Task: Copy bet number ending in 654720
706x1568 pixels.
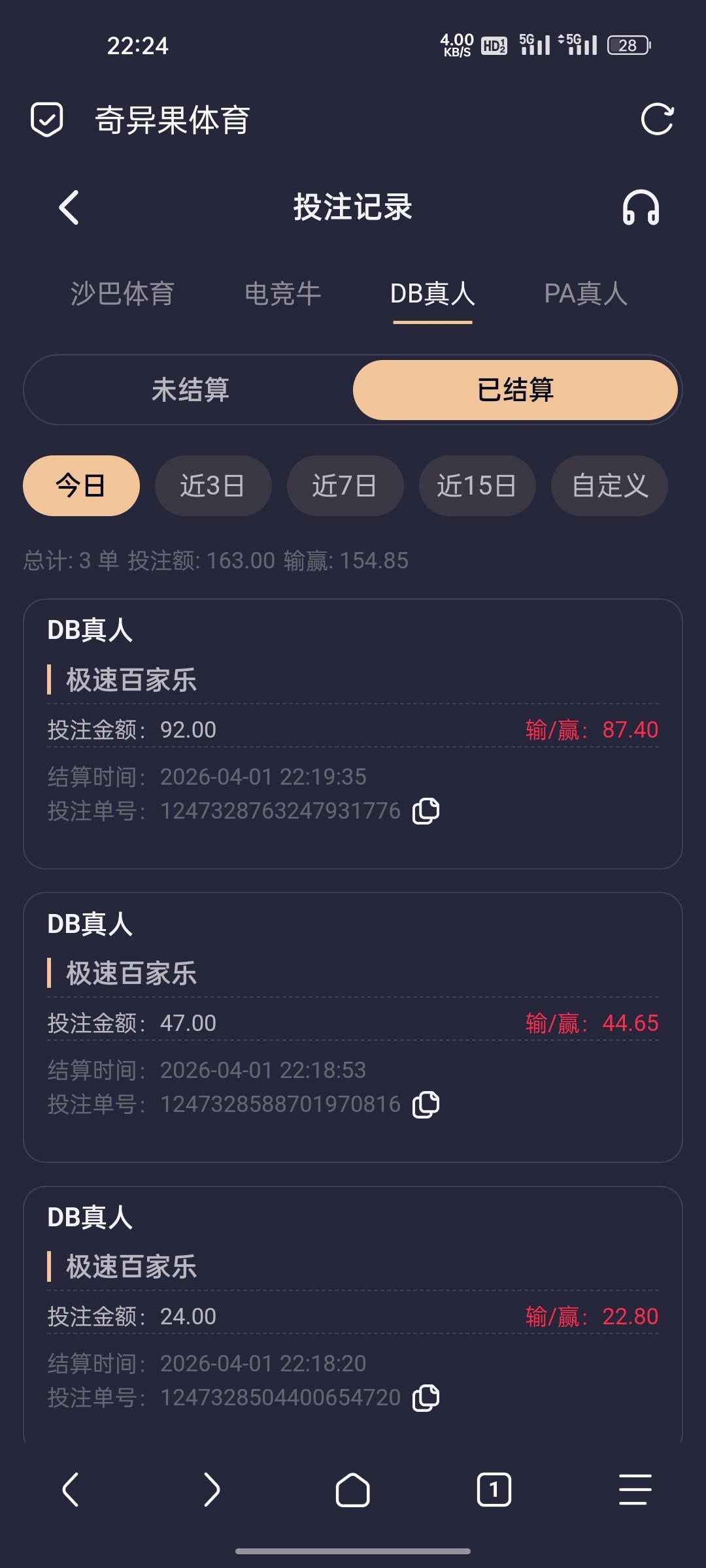Action: pos(426,1398)
